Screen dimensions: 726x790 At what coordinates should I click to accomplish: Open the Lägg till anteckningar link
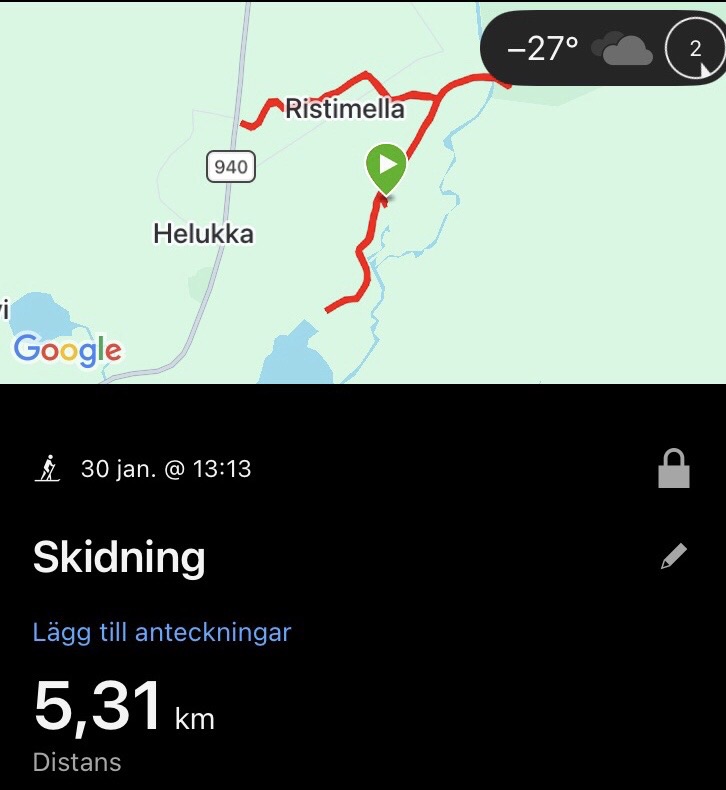(x=162, y=632)
